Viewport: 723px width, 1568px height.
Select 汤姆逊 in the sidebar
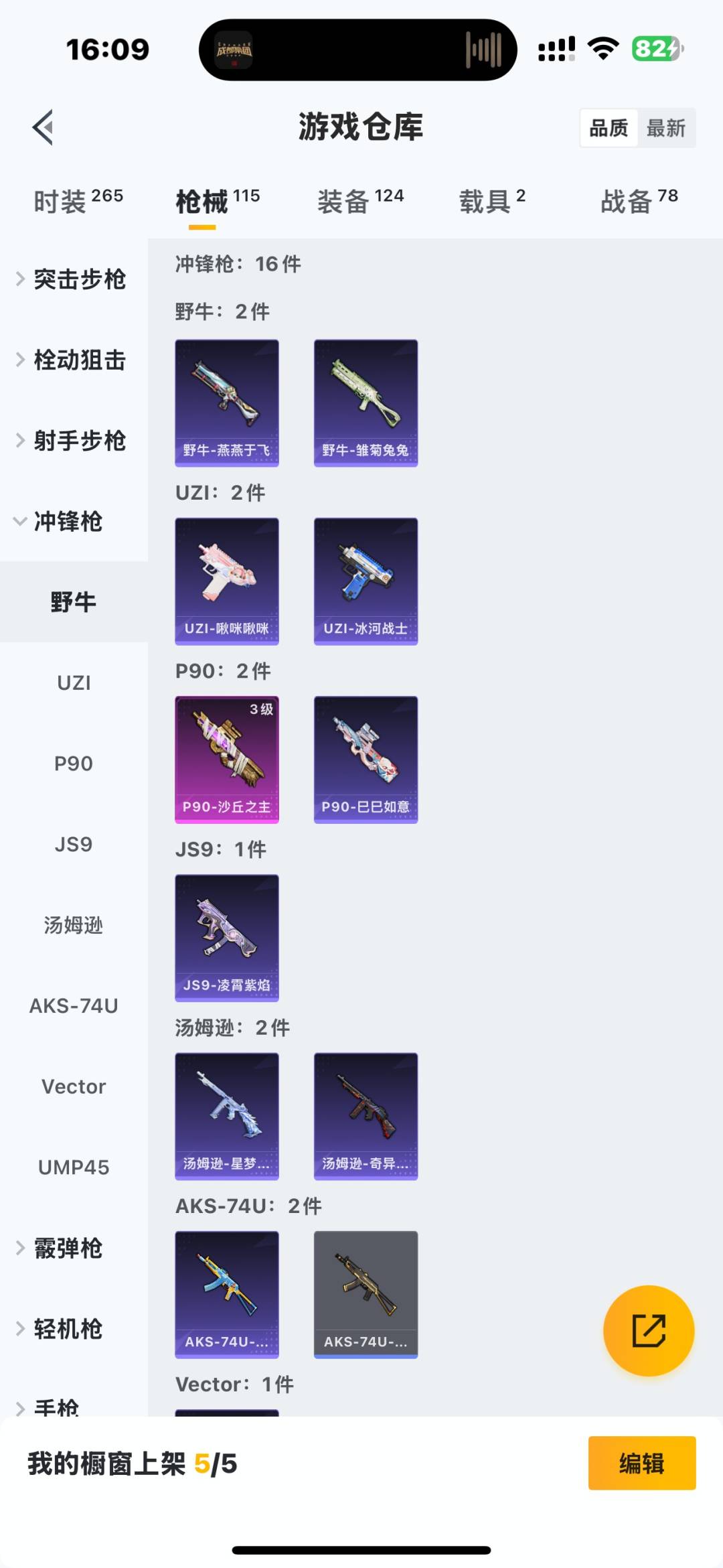point(74,925)
